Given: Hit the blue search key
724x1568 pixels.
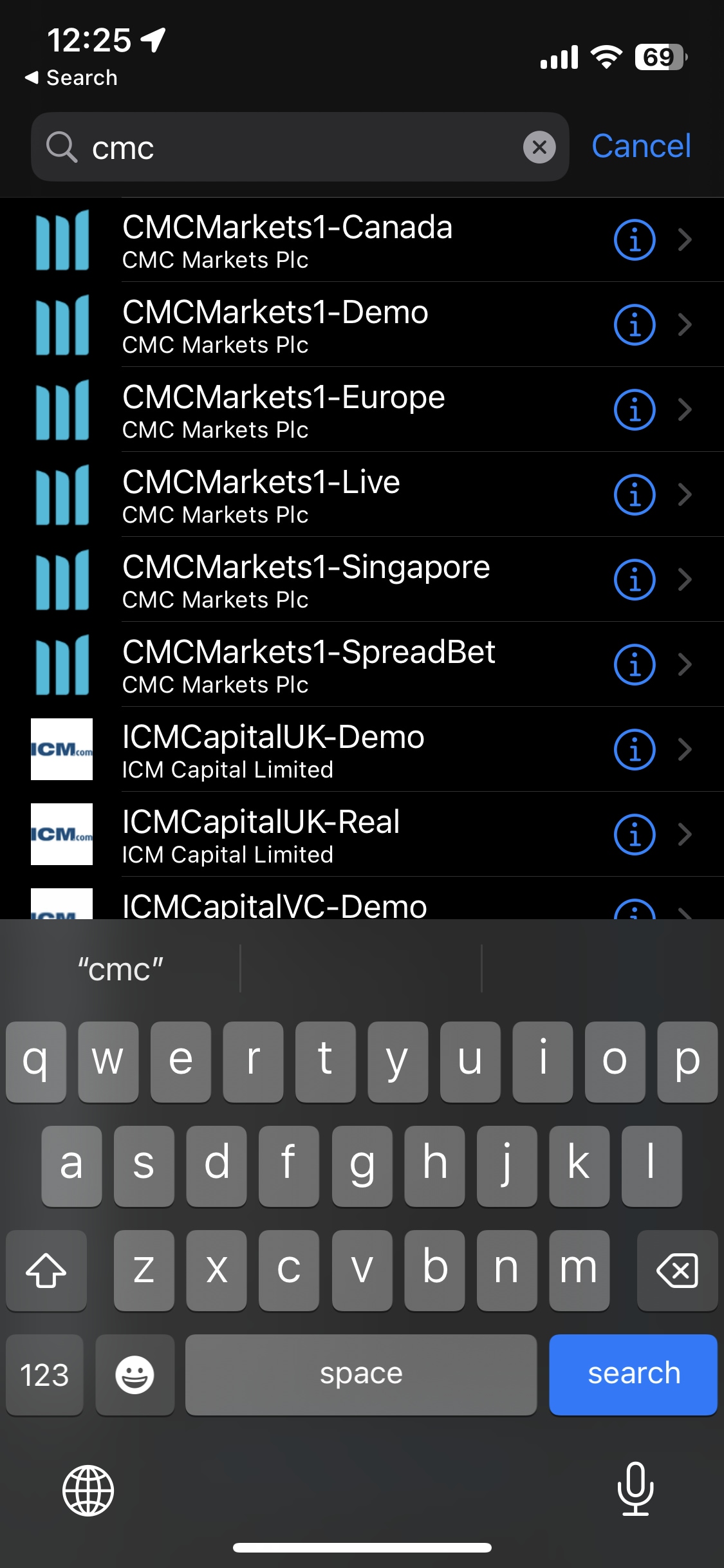Looking at the screenshot, I should pos(633,1374).
